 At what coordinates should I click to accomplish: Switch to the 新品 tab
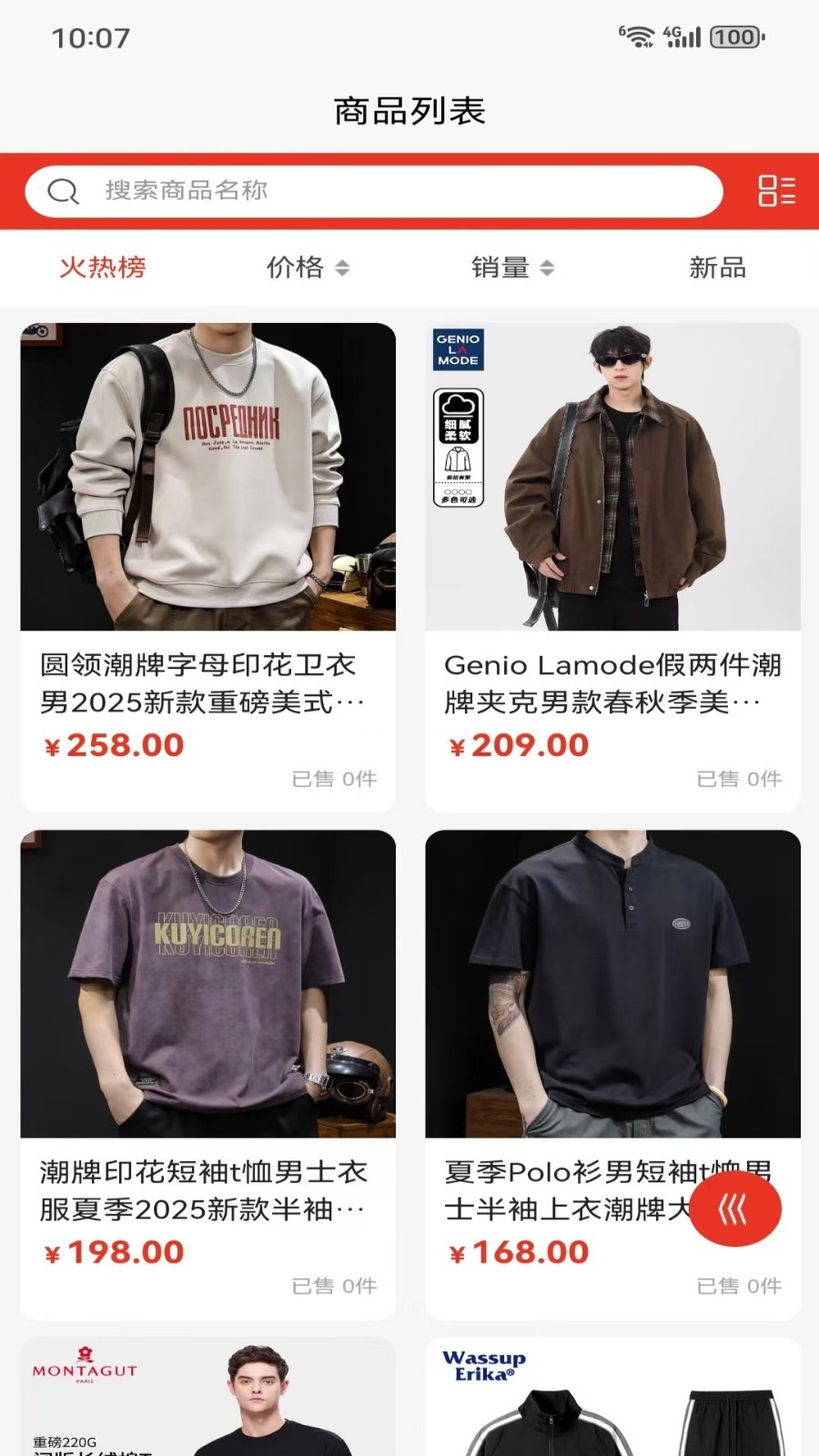pos(717,268)
